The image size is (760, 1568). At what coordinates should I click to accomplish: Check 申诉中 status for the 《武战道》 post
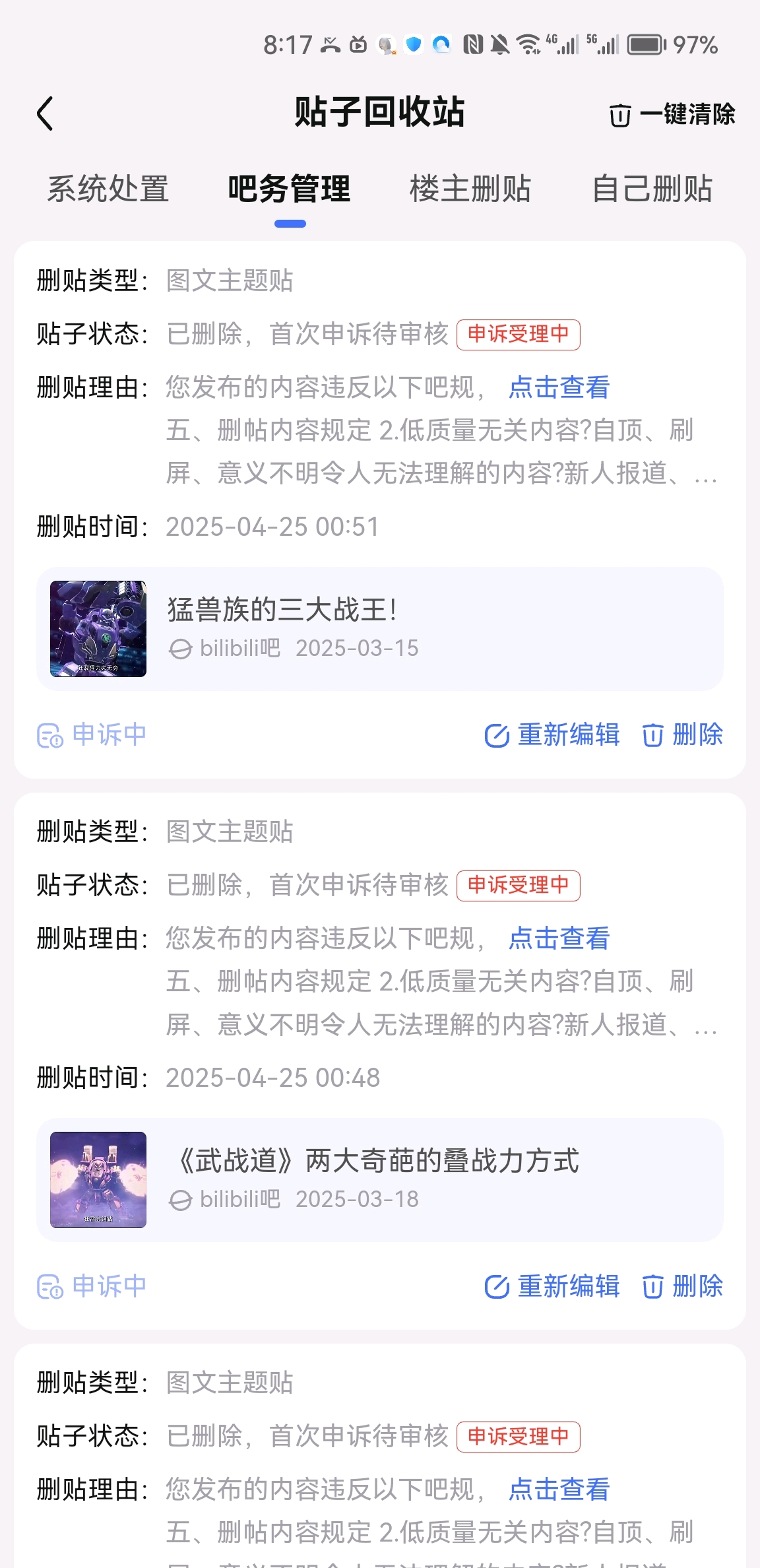[x=92, y=1286]
